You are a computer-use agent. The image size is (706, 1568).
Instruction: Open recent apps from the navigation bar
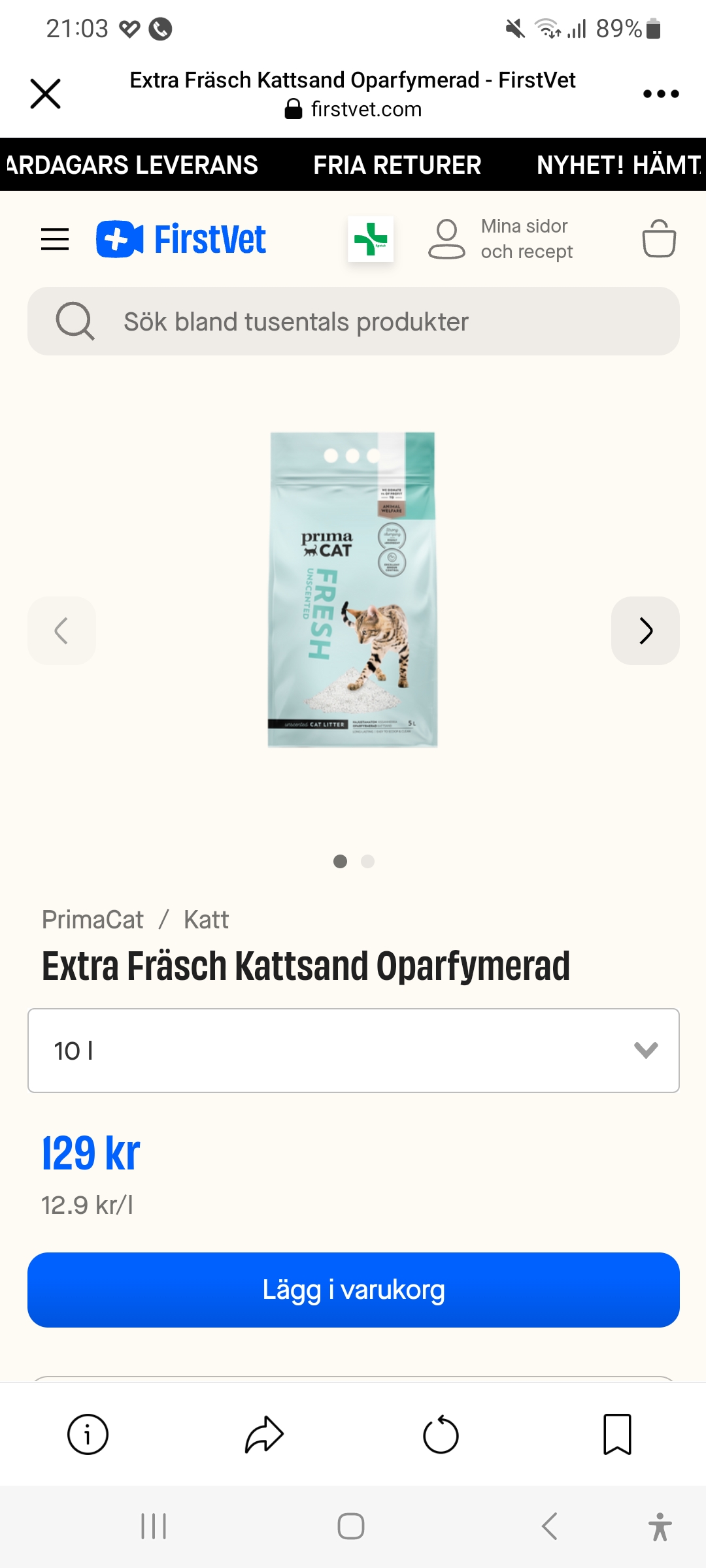point(154,1527)
